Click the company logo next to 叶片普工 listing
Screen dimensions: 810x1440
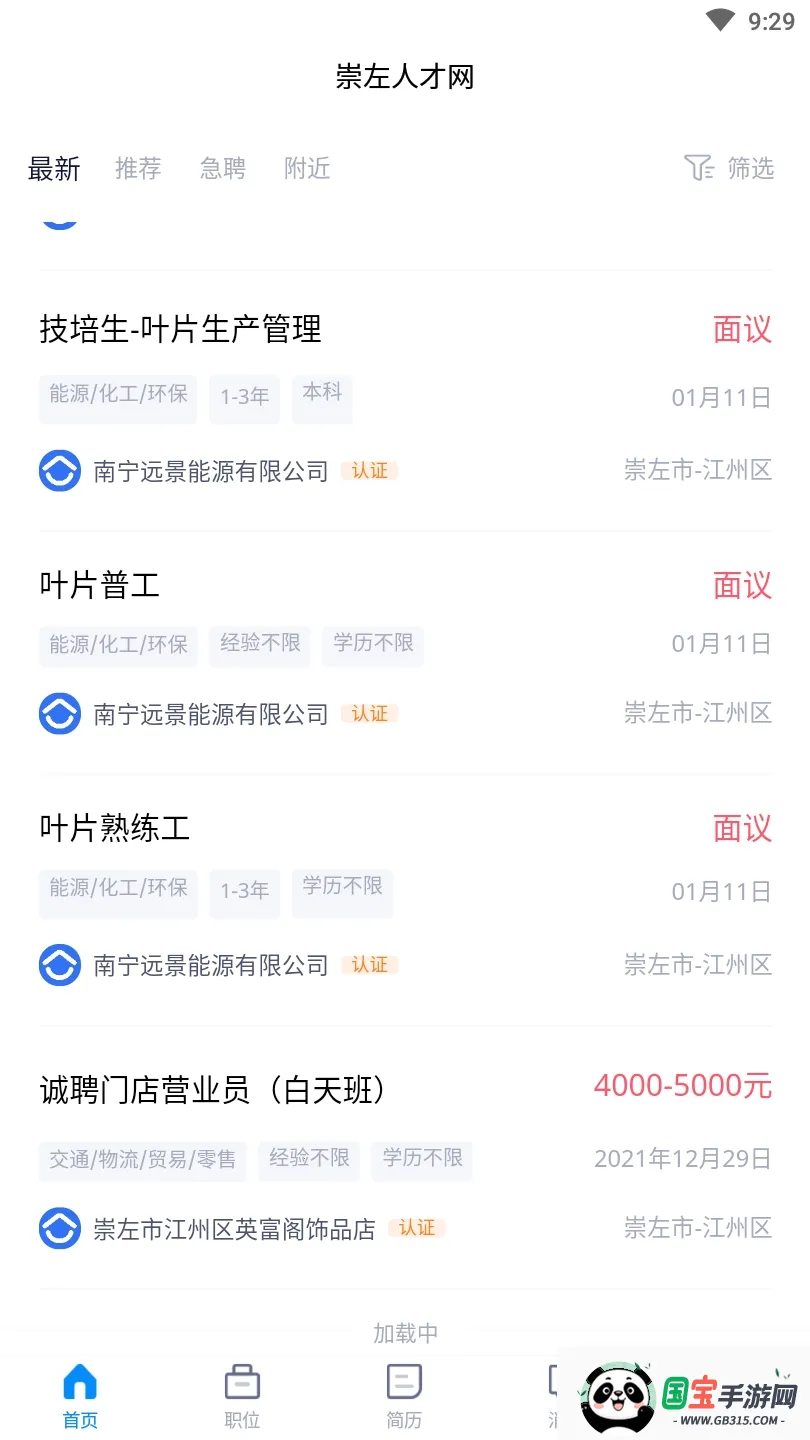tap(60, 713)
